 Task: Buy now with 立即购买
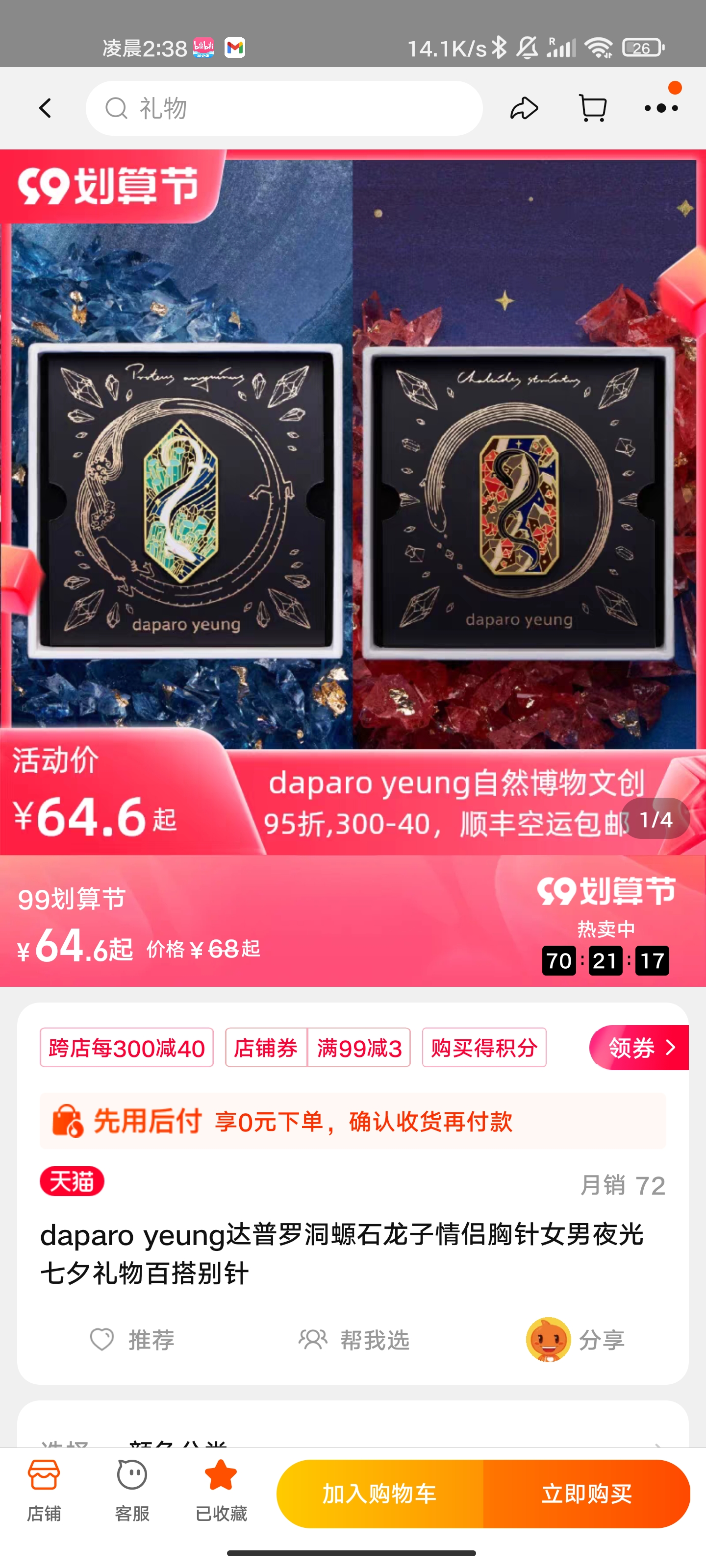pos(586,1494)
